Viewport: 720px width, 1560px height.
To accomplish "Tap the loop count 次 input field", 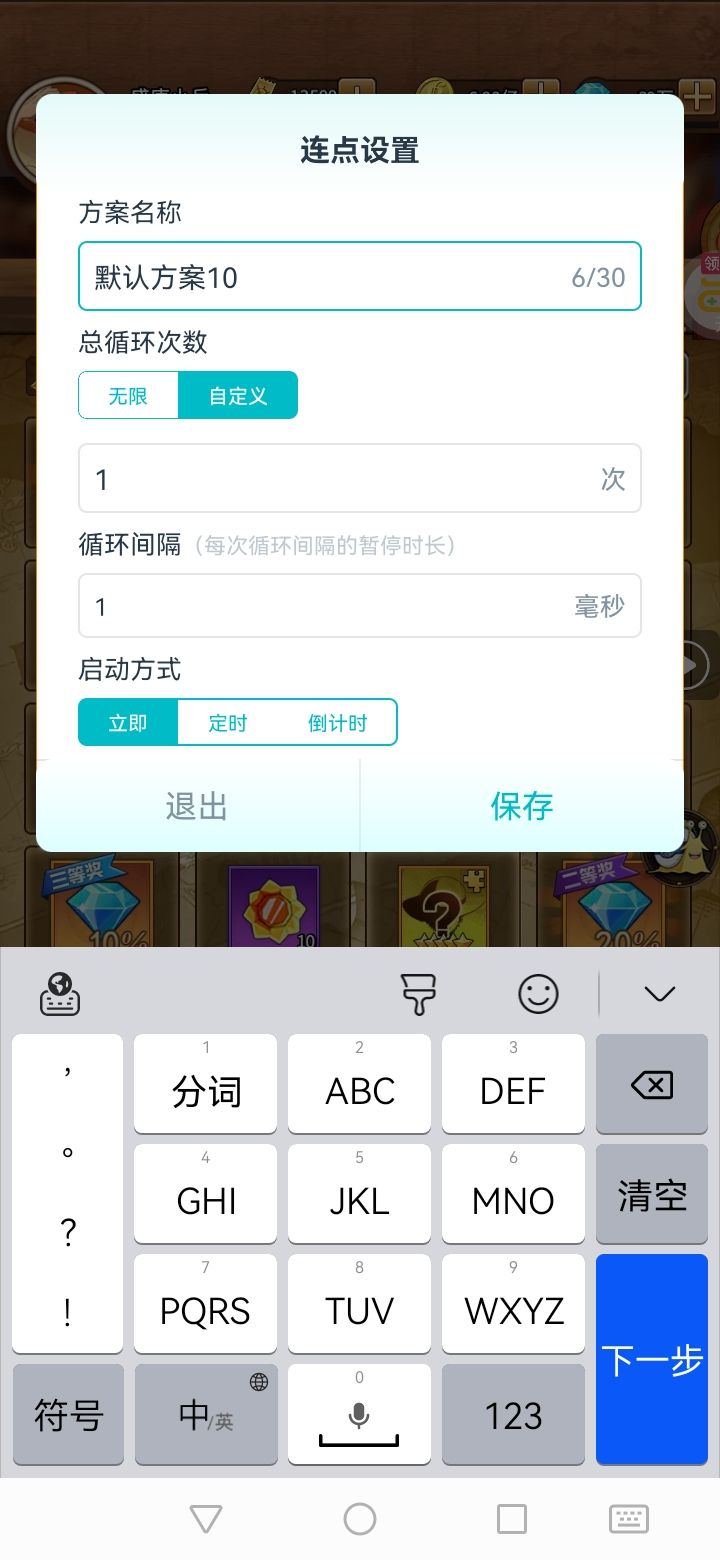I will point(340,479).
